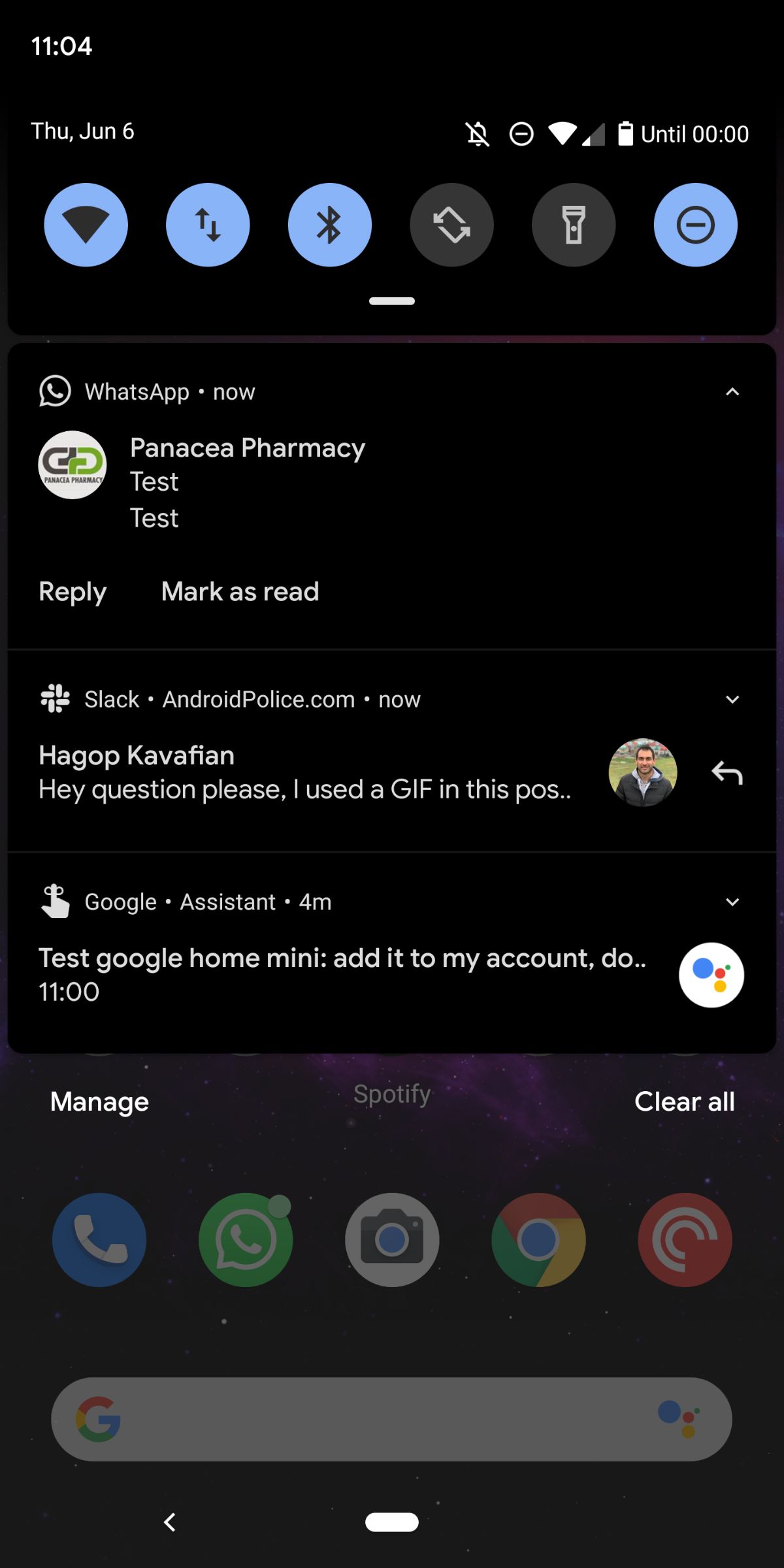784x1568 pixels.
Task: Clear all notifications
Action: (684, 1102)
